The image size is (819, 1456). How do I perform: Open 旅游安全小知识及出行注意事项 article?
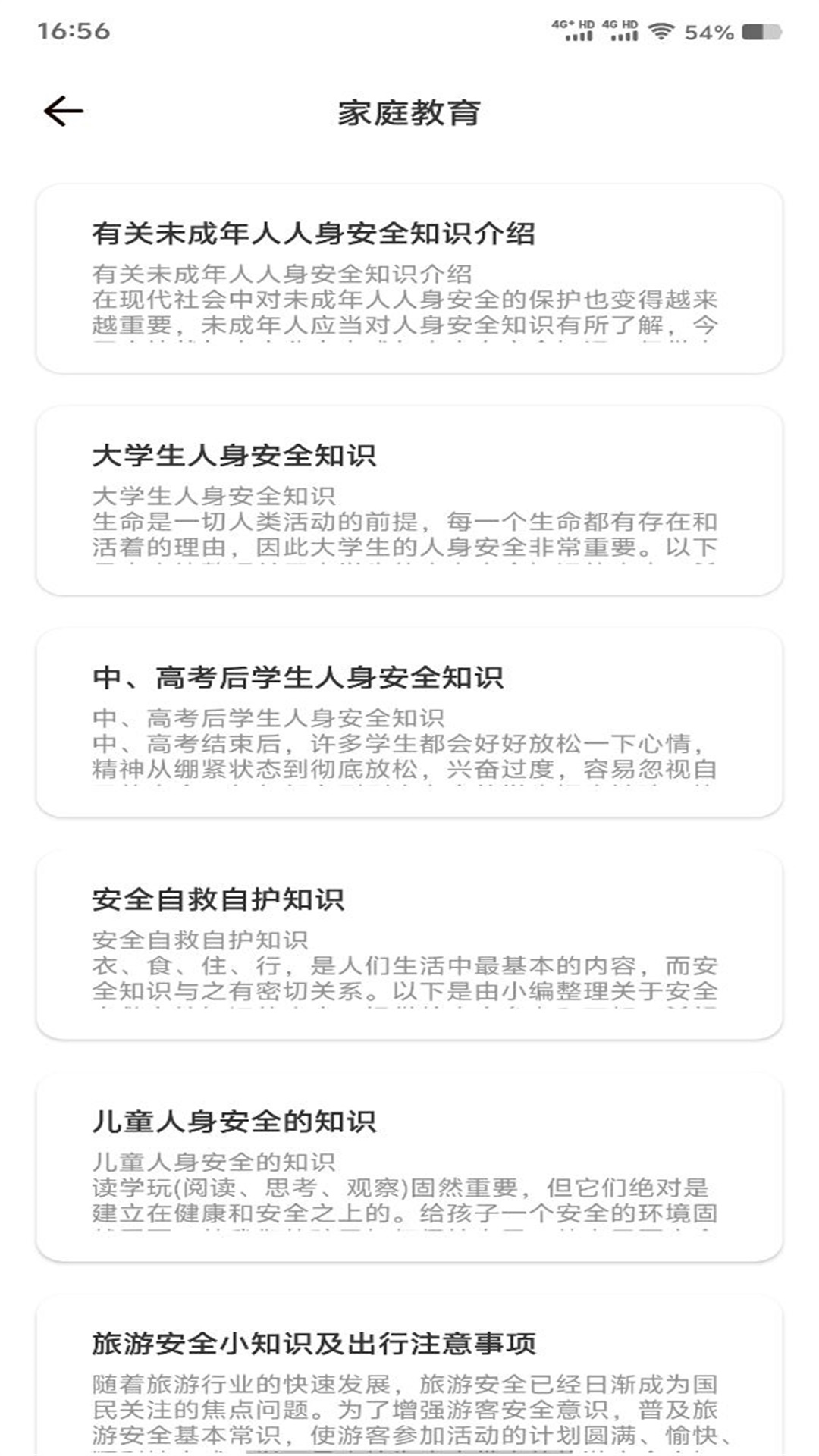(409, 1373)
